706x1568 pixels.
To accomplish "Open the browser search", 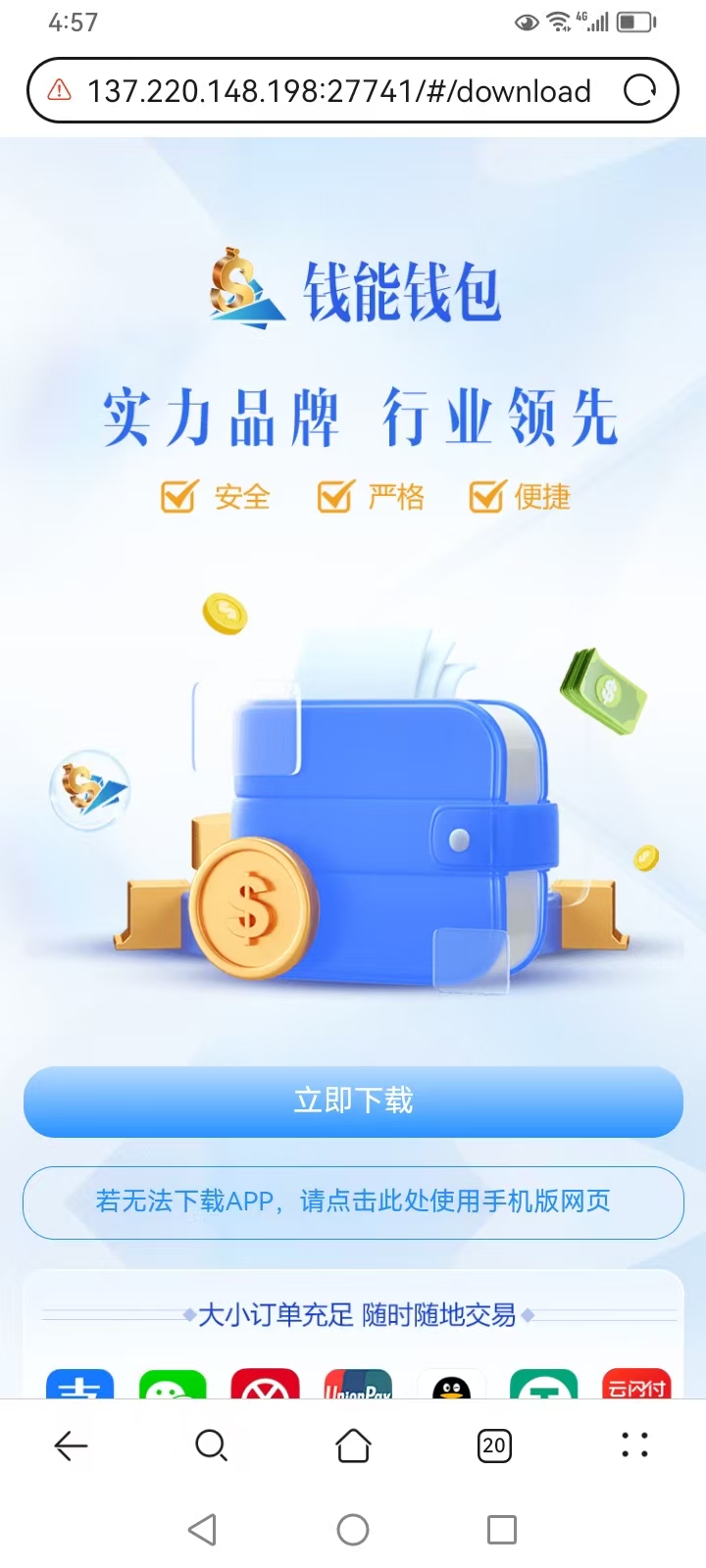I will click(x=211, y=1445).
